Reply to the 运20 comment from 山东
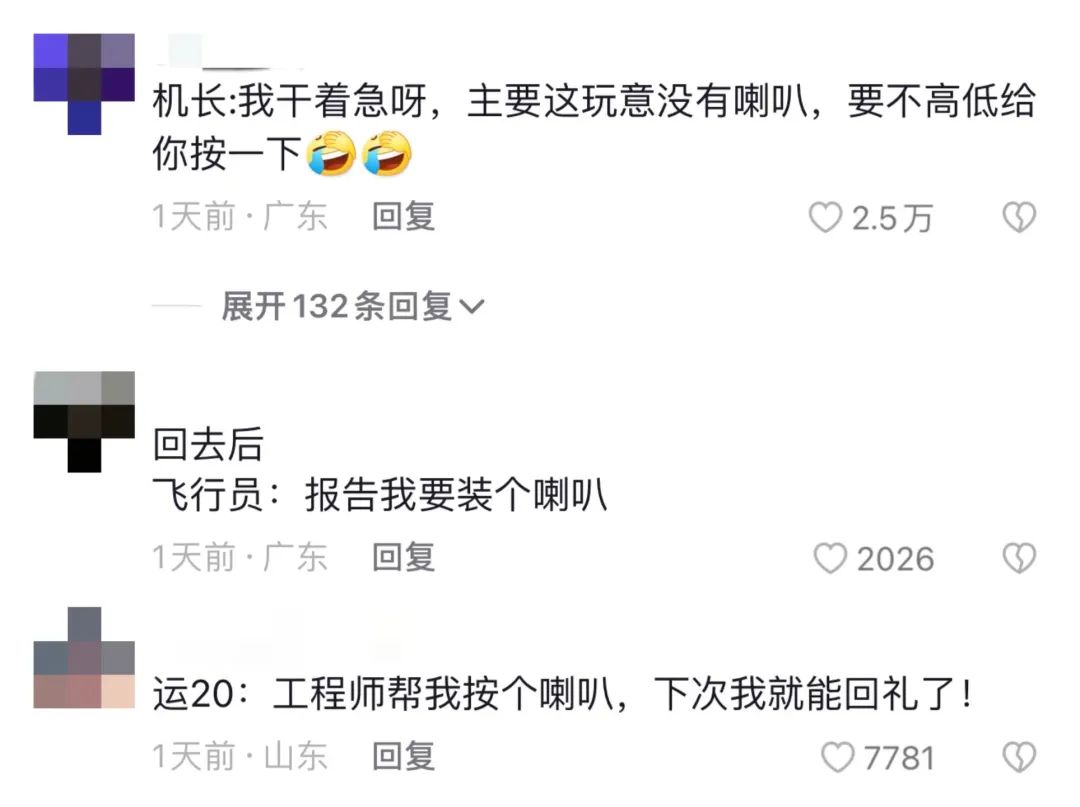This screenshot has width=1080, height=807. point(404,757)
